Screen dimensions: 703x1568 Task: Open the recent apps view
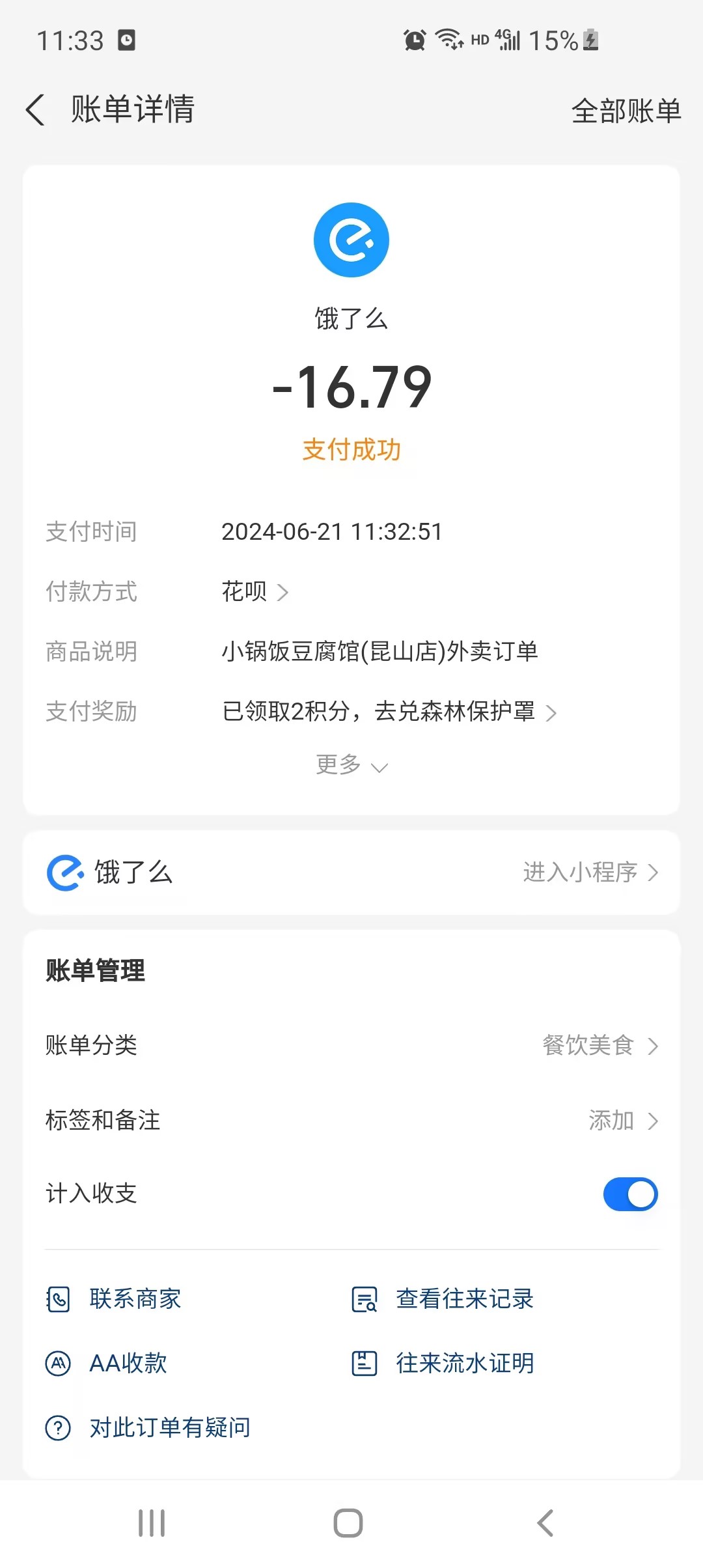[x=152, y=1523]
